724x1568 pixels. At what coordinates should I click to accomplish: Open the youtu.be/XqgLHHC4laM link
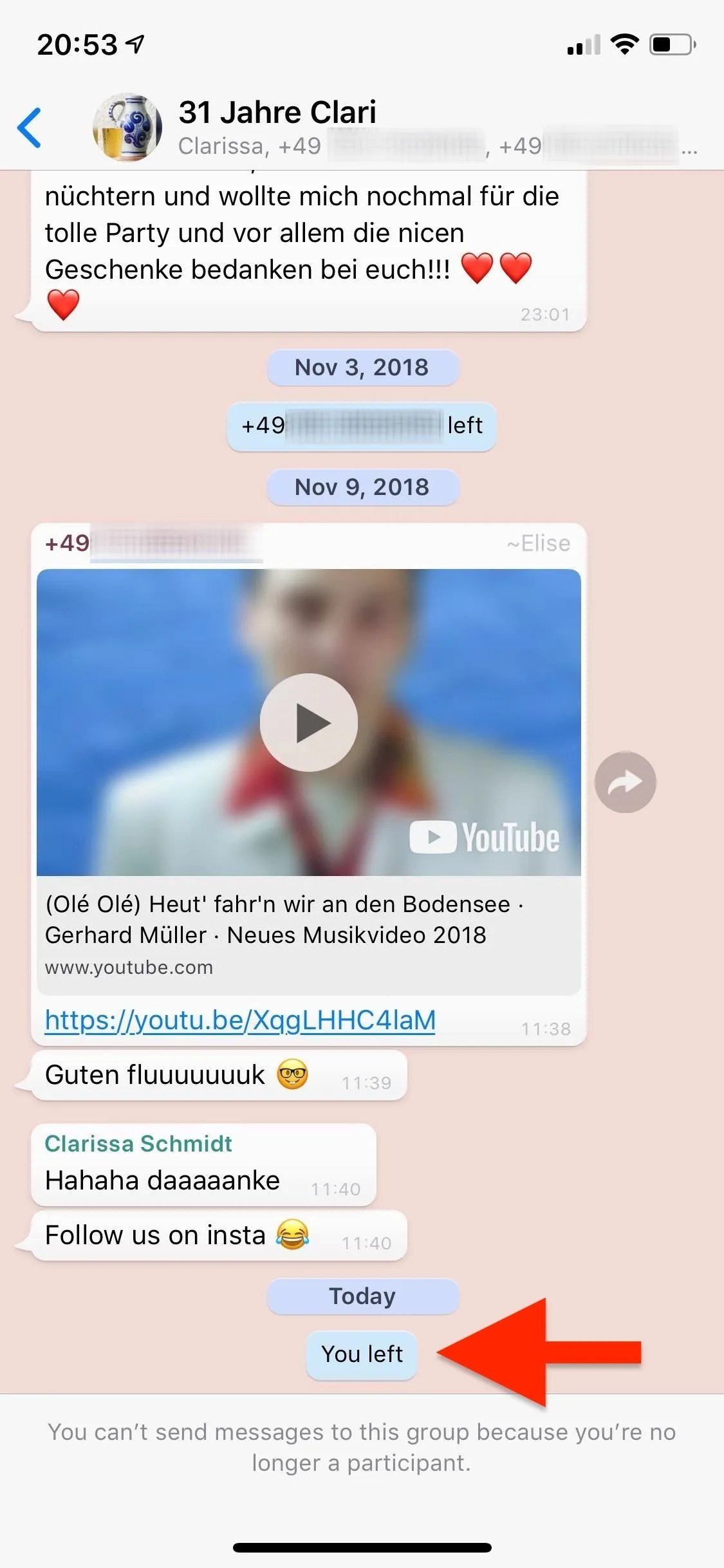(x=240, y=1020)
